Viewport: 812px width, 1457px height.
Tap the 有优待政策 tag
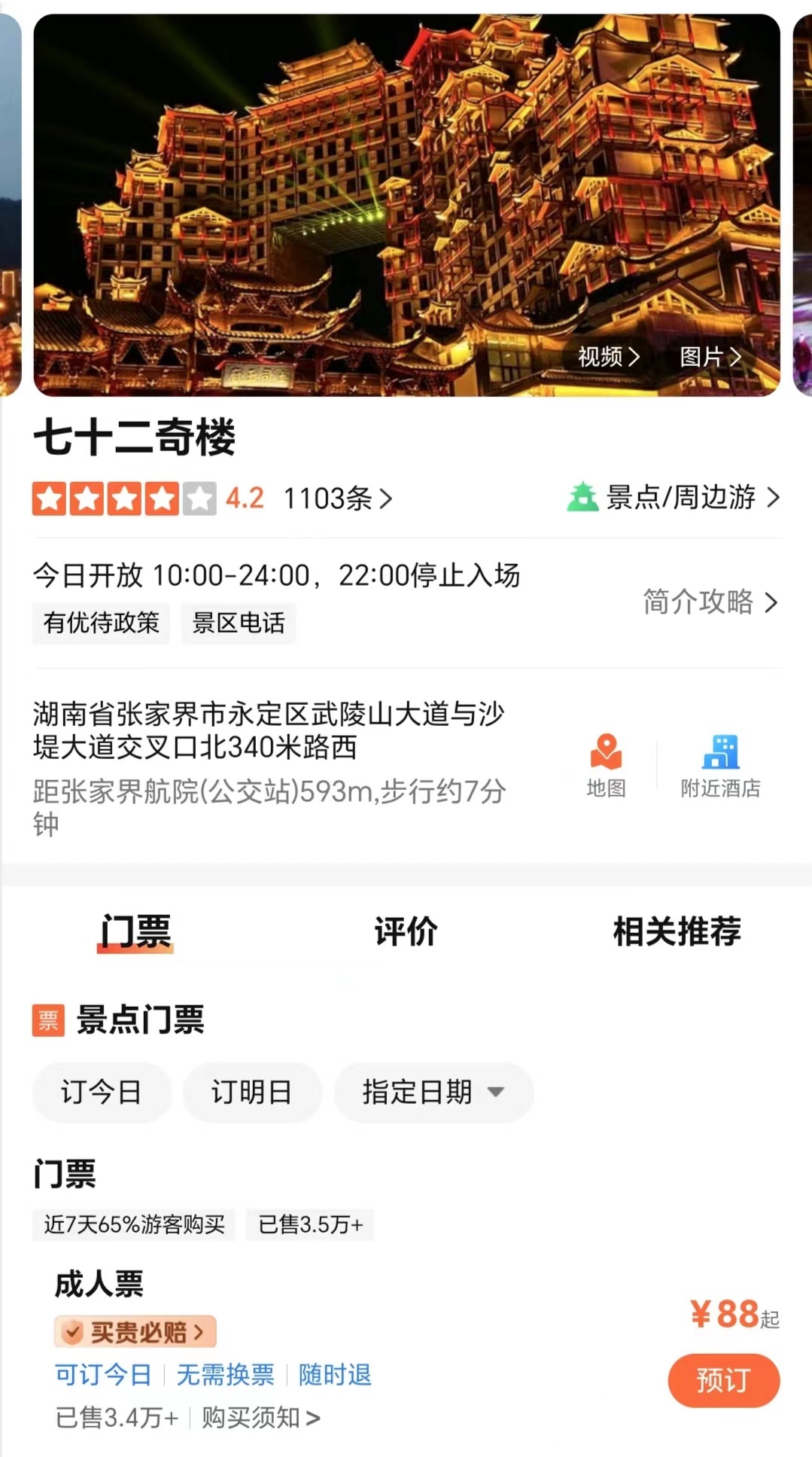(101, 623)
